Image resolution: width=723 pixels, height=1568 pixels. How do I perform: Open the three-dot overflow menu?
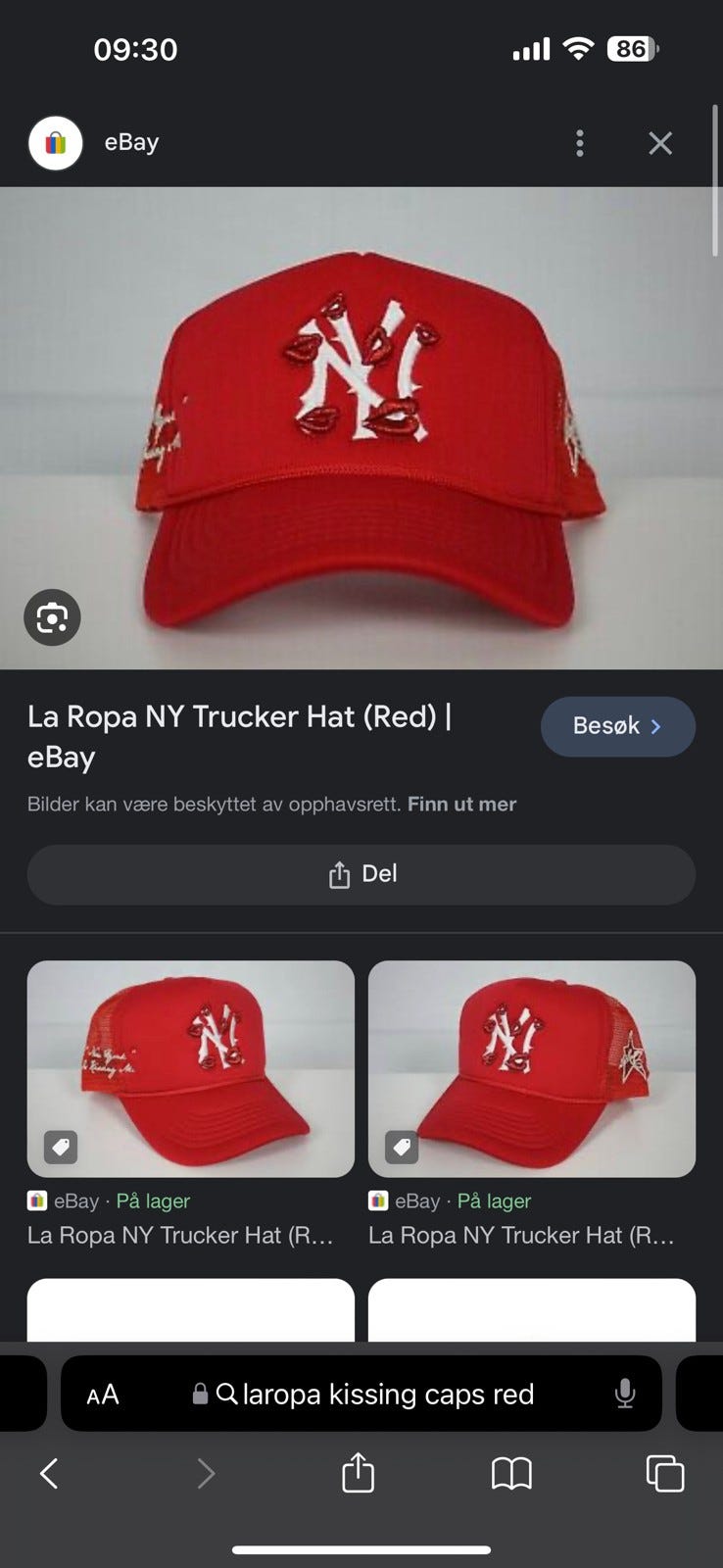pos(580,144)
